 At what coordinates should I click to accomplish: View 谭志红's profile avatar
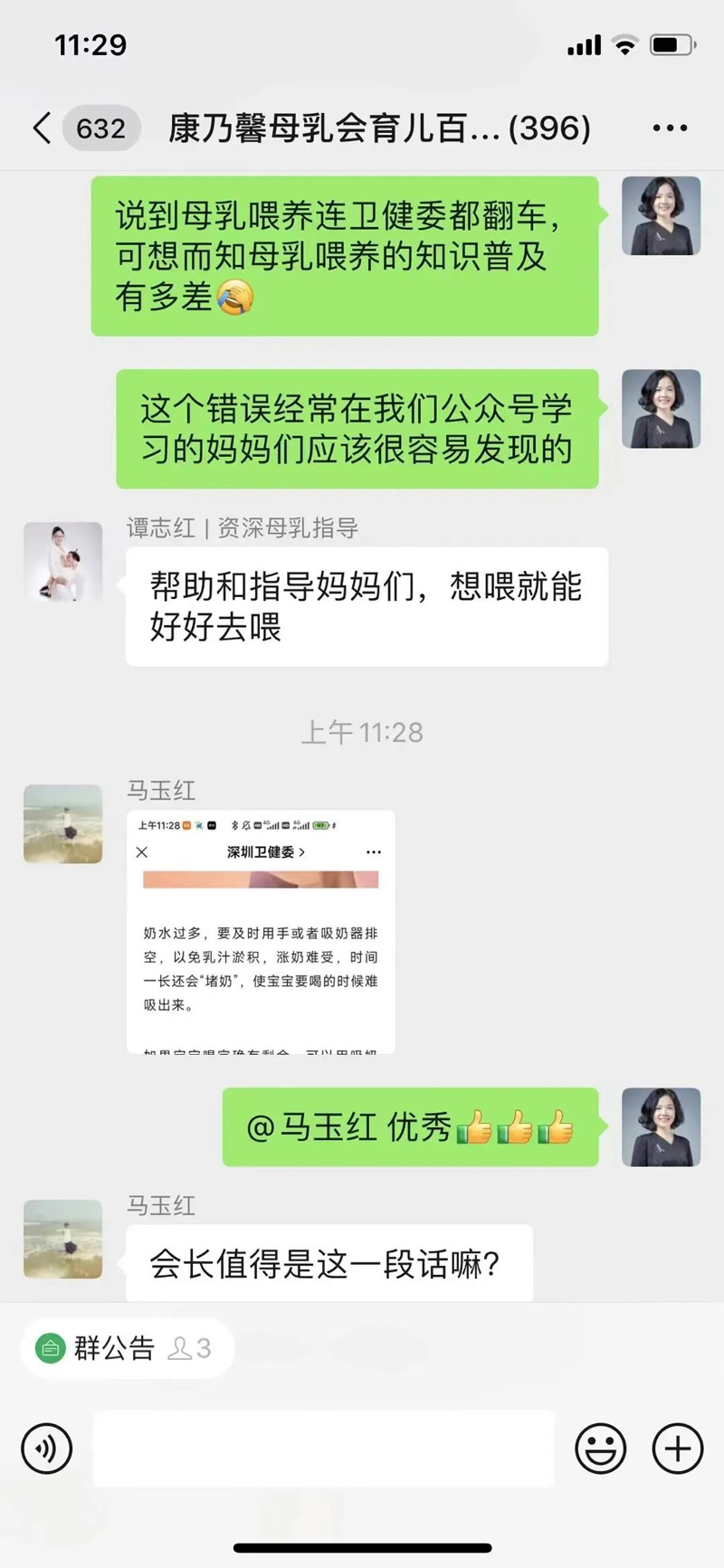click(x=62, y=562)
